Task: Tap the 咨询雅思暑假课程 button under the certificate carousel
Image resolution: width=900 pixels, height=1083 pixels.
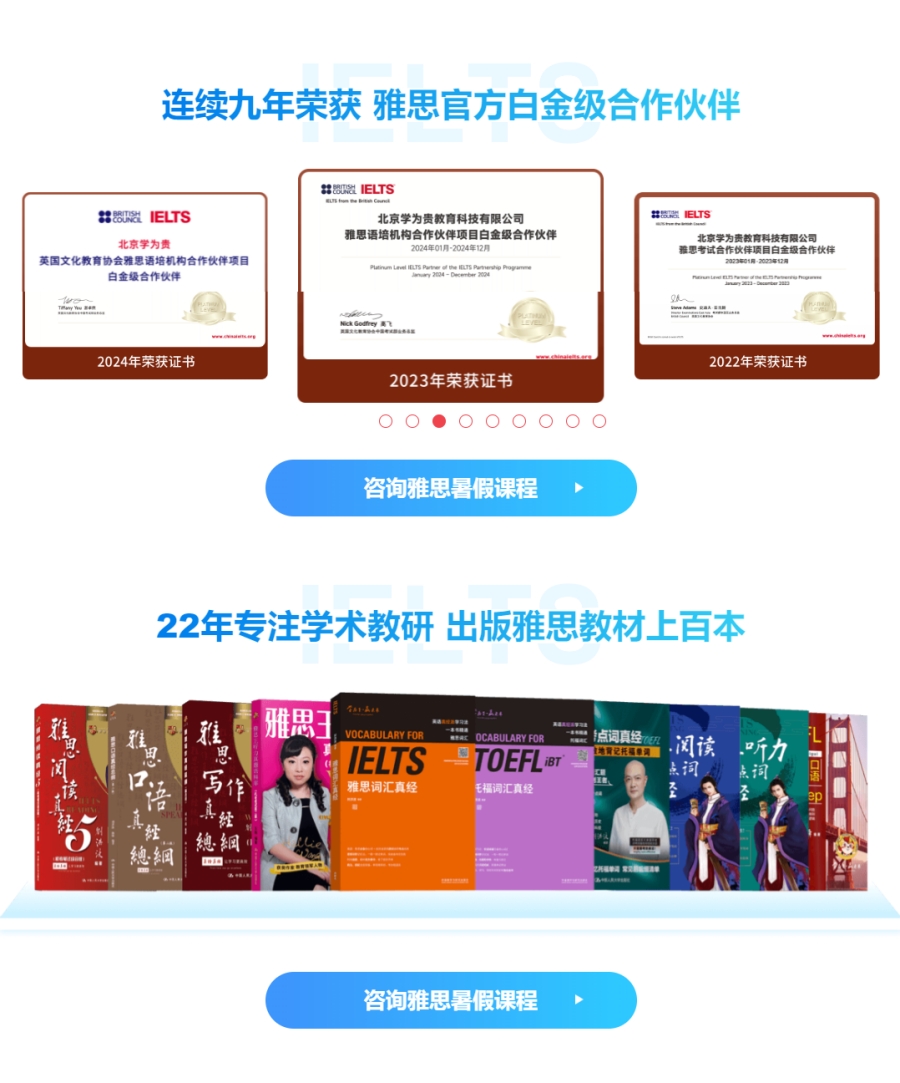Action: click(450, 488)
